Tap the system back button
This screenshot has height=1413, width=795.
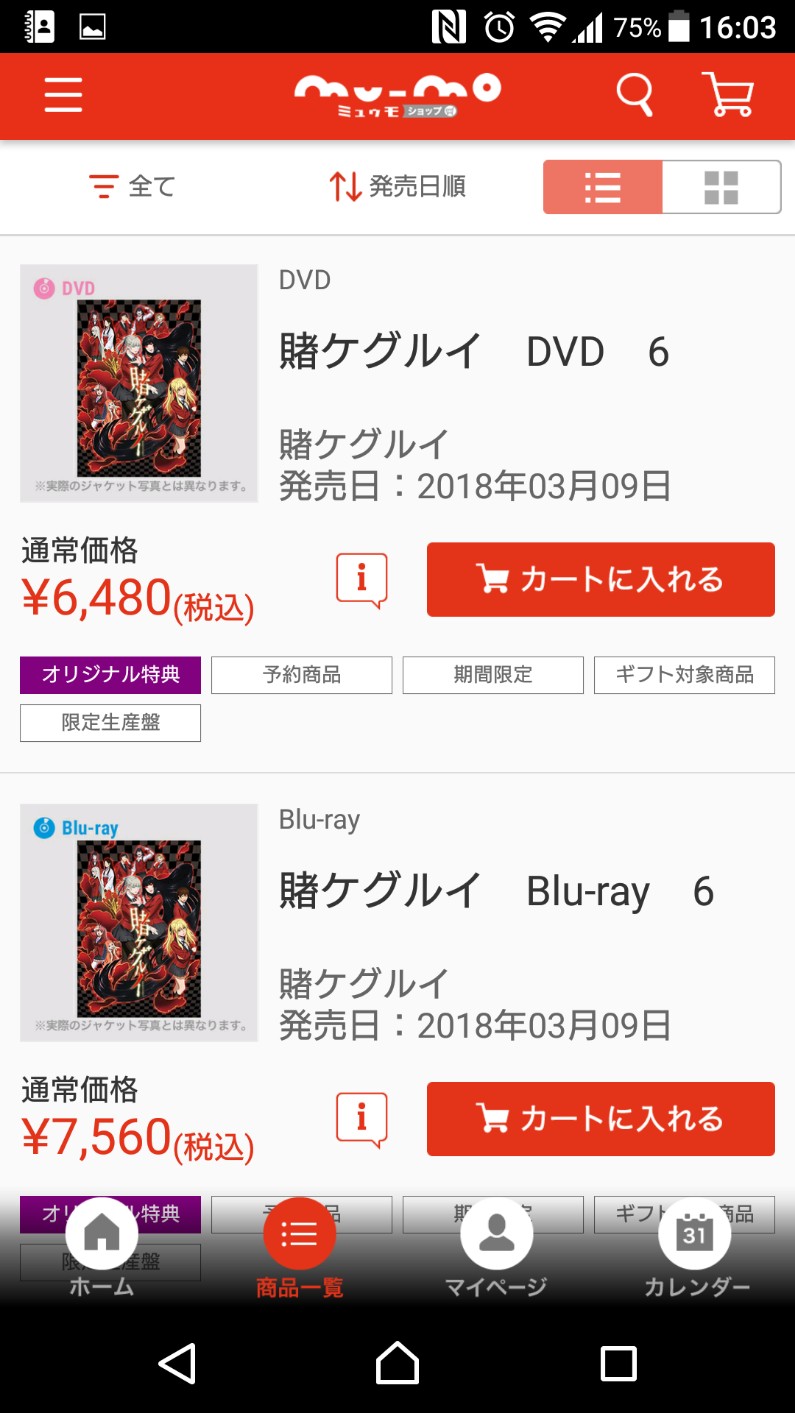(177, 1363)
